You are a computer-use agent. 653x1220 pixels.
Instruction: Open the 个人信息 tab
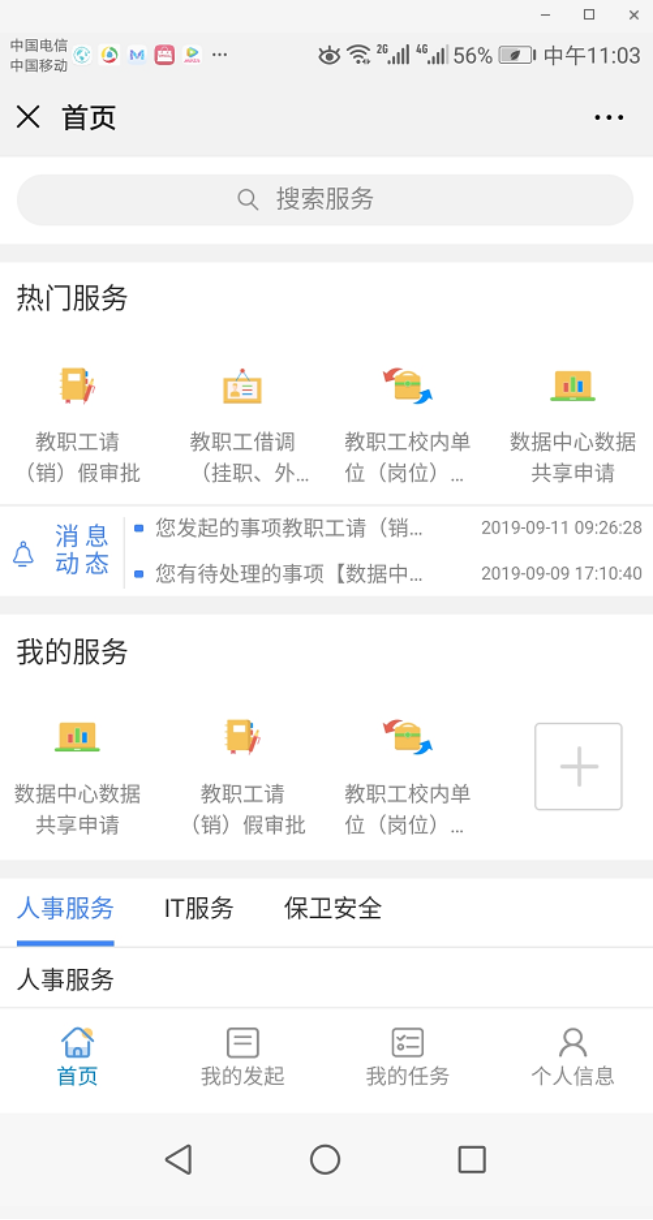(x=572, y=1056)
